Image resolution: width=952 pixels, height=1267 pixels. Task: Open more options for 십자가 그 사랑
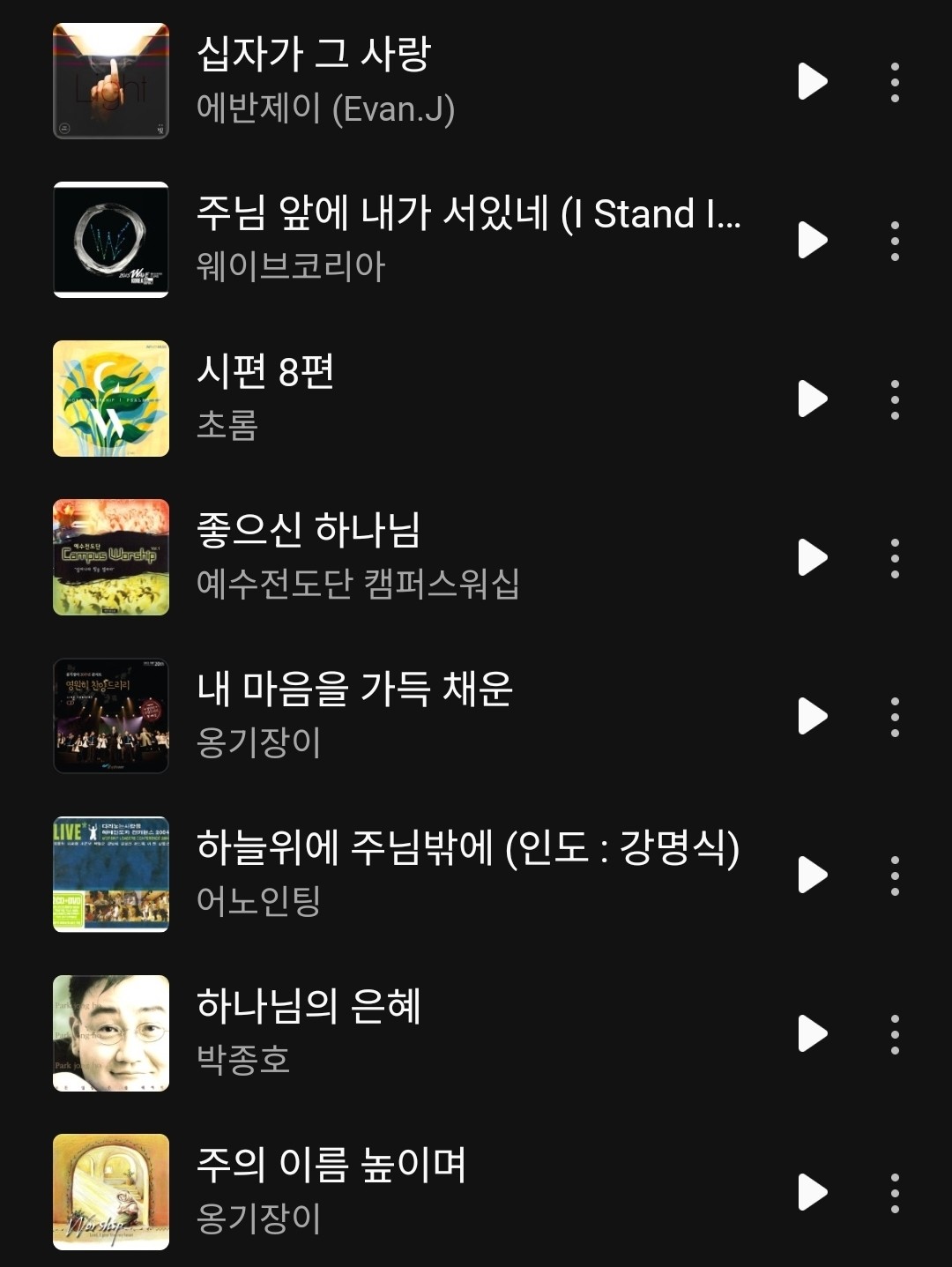(x=895, y=82)
